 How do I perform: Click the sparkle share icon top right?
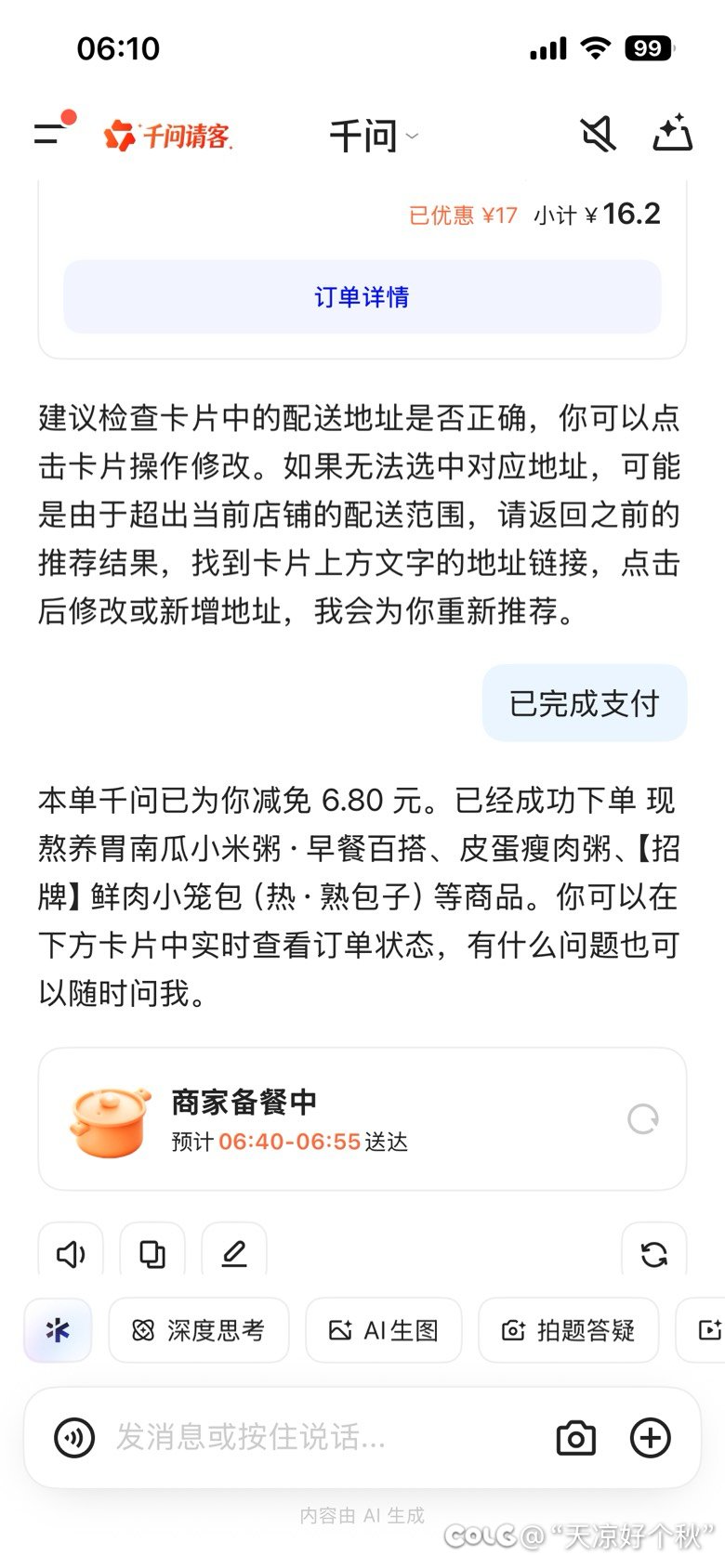tap(674, 135)
